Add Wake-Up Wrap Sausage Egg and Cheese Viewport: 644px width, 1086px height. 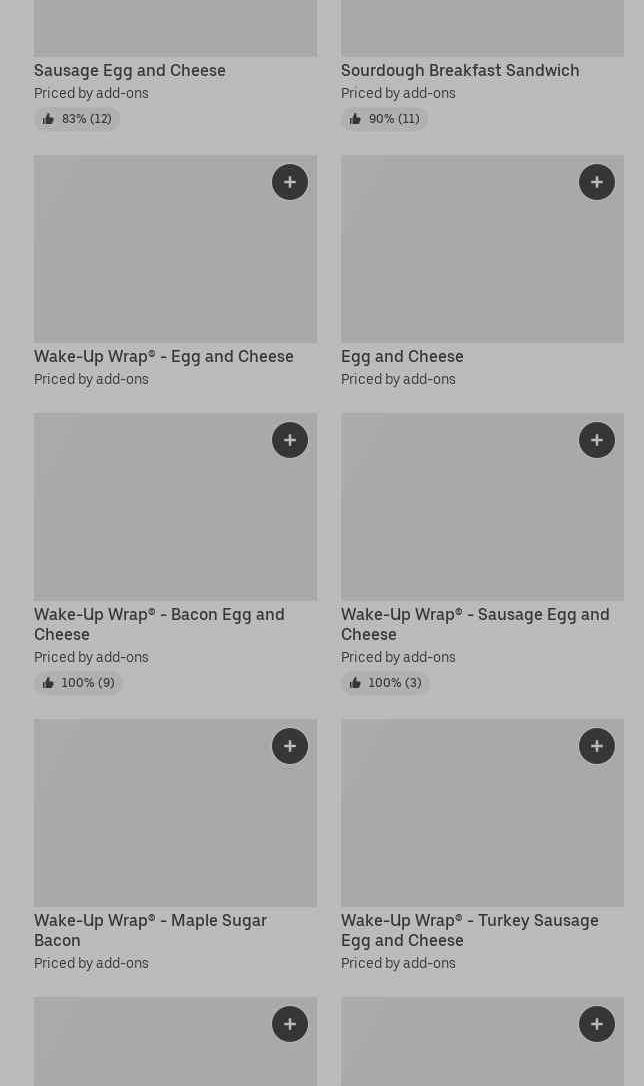coord(596,440)
